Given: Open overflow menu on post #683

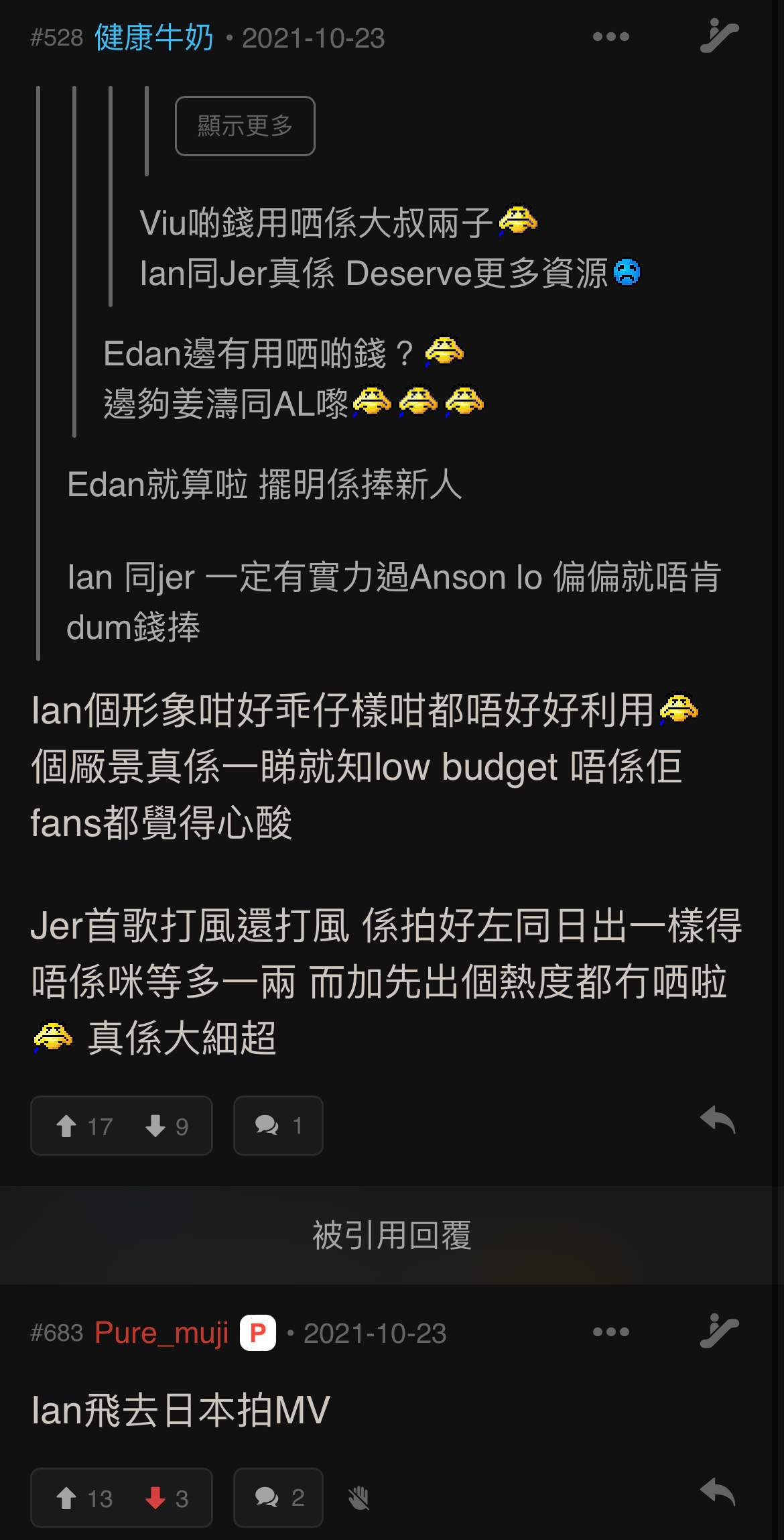Looking at the screenshot, I should pyautogui.click(x=611, y=1331).
